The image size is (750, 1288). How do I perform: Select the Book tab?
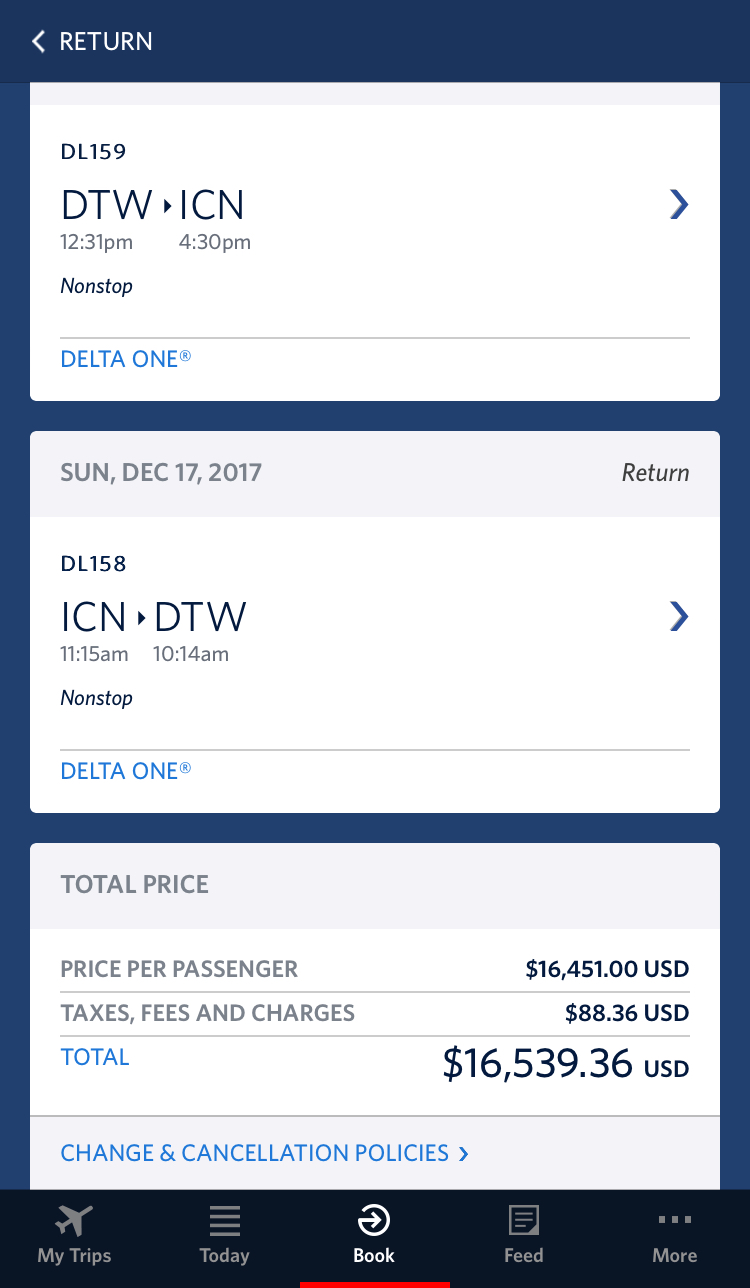point(374,1236)
